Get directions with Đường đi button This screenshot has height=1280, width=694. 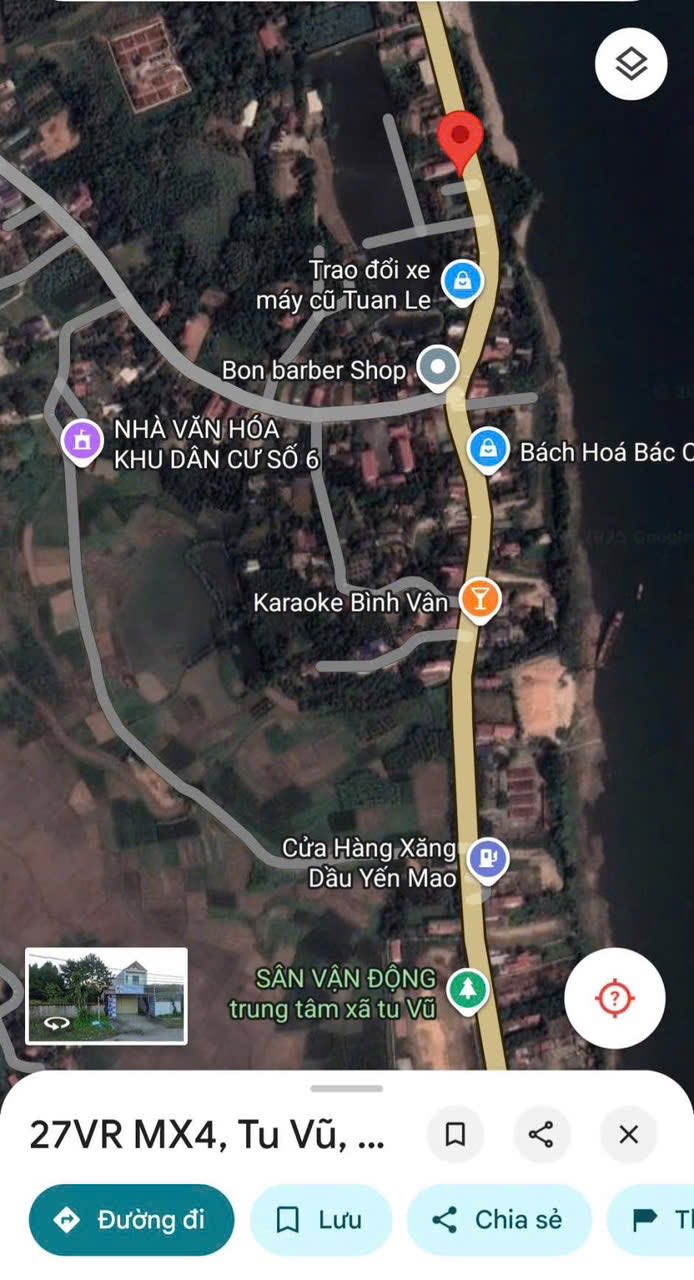click(131, 1219)
